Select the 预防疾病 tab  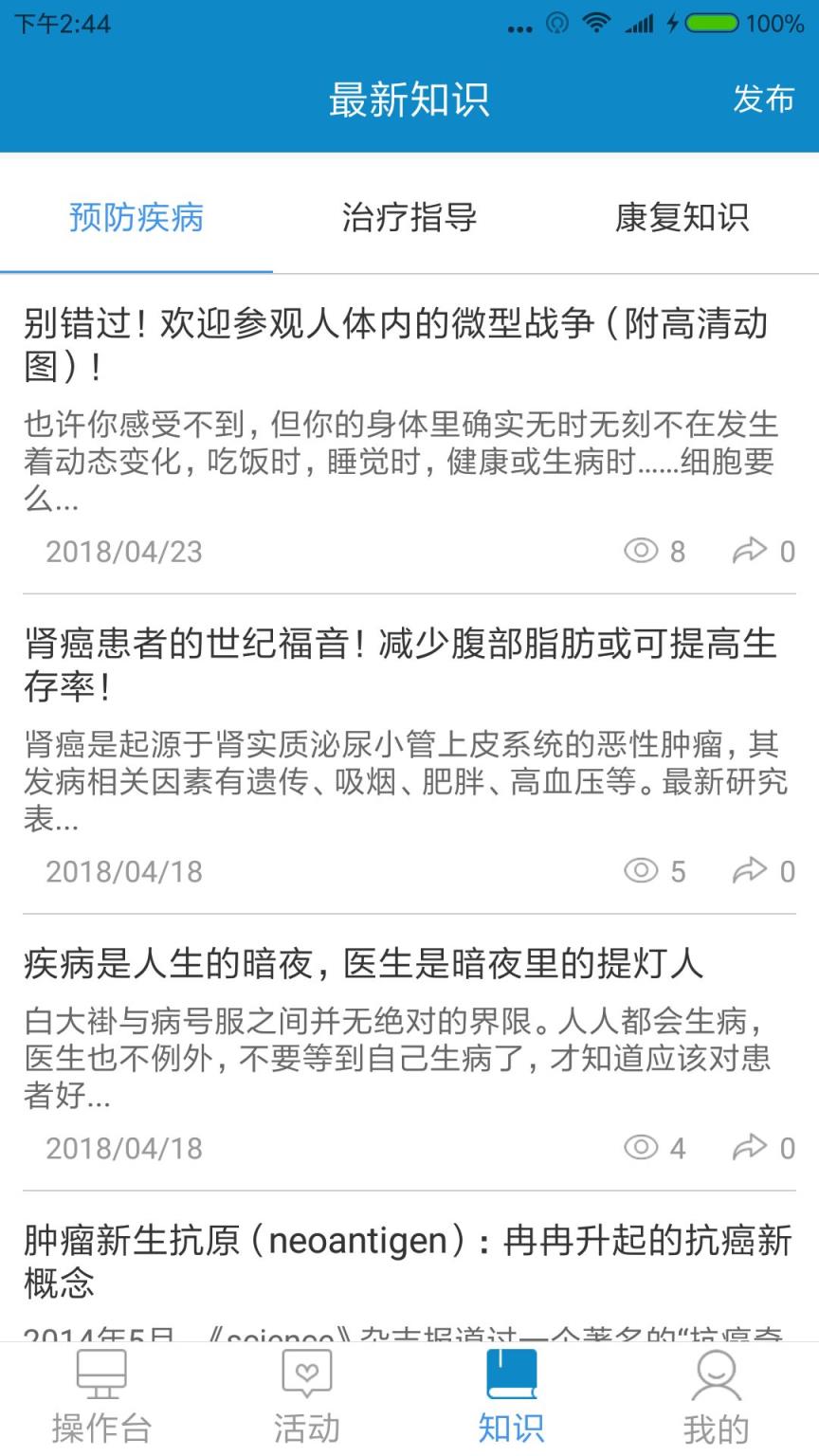coord(136,218)
